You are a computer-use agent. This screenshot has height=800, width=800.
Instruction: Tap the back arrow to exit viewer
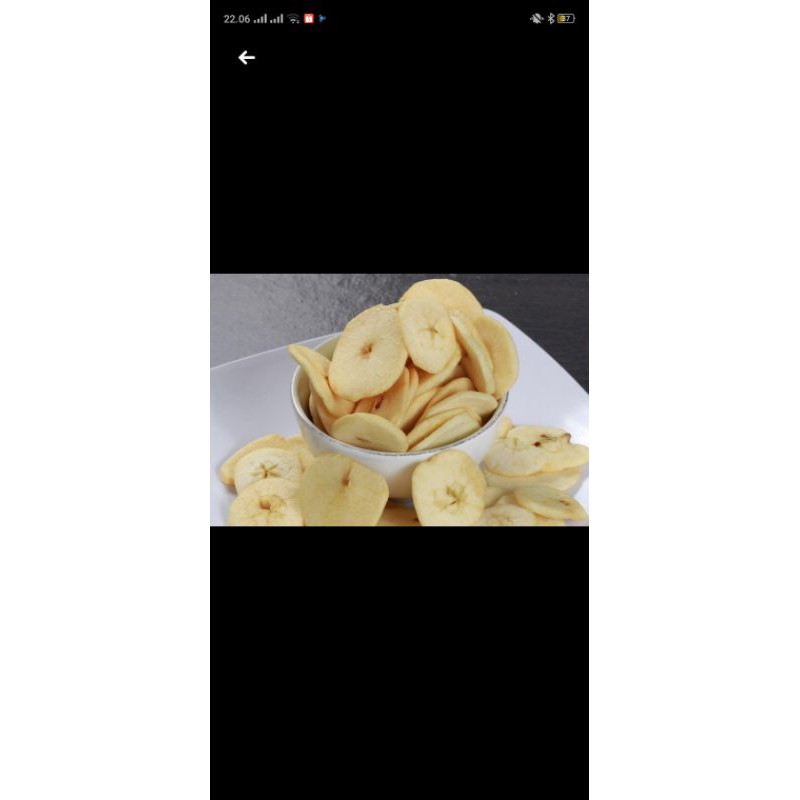tap(246, 58)
